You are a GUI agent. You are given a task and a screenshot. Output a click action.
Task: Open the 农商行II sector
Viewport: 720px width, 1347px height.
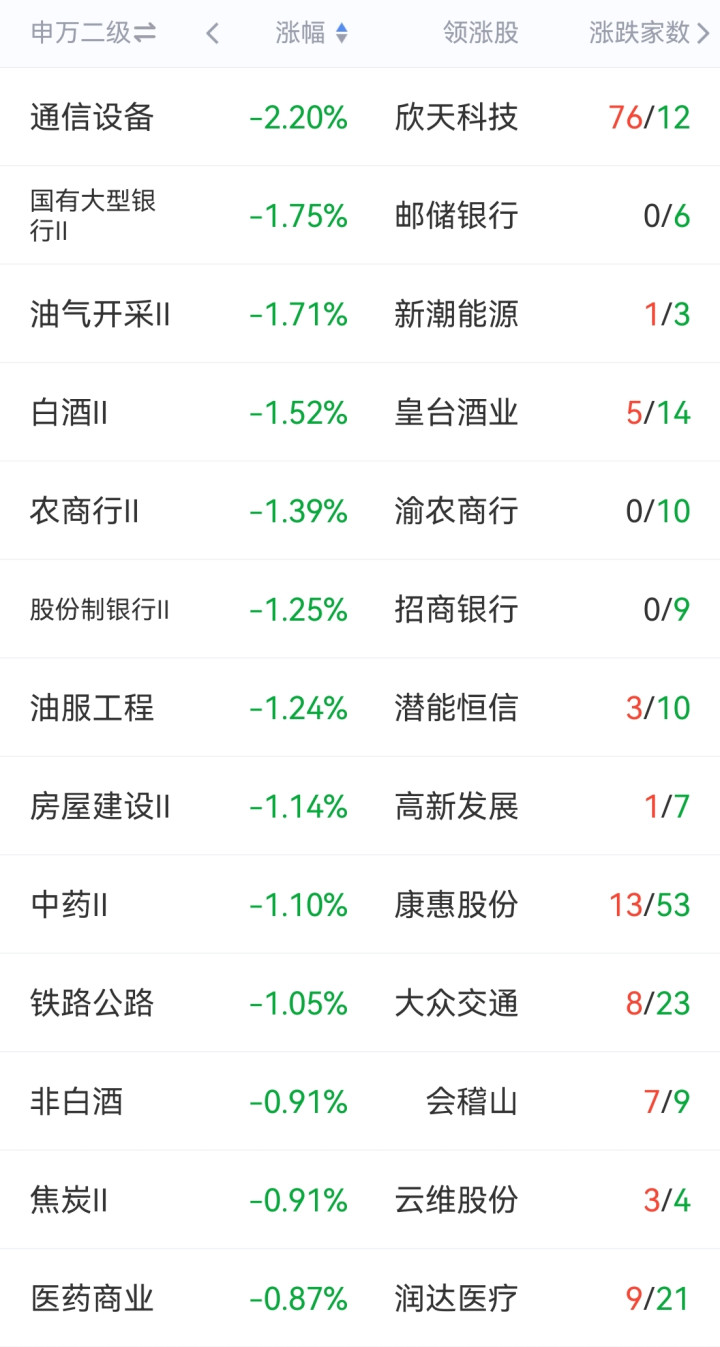coord(360,511)
